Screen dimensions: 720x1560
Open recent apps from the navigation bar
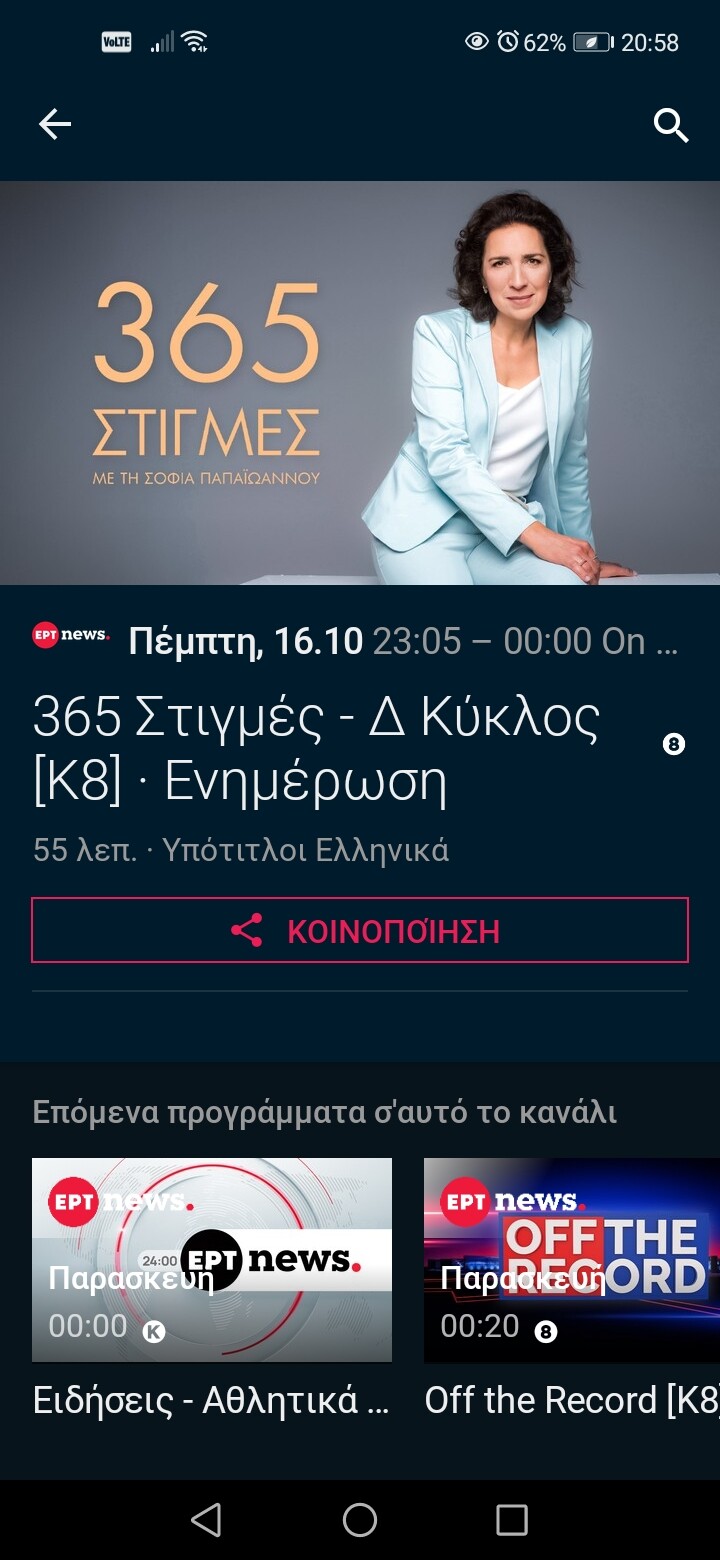coord(512,1519)
